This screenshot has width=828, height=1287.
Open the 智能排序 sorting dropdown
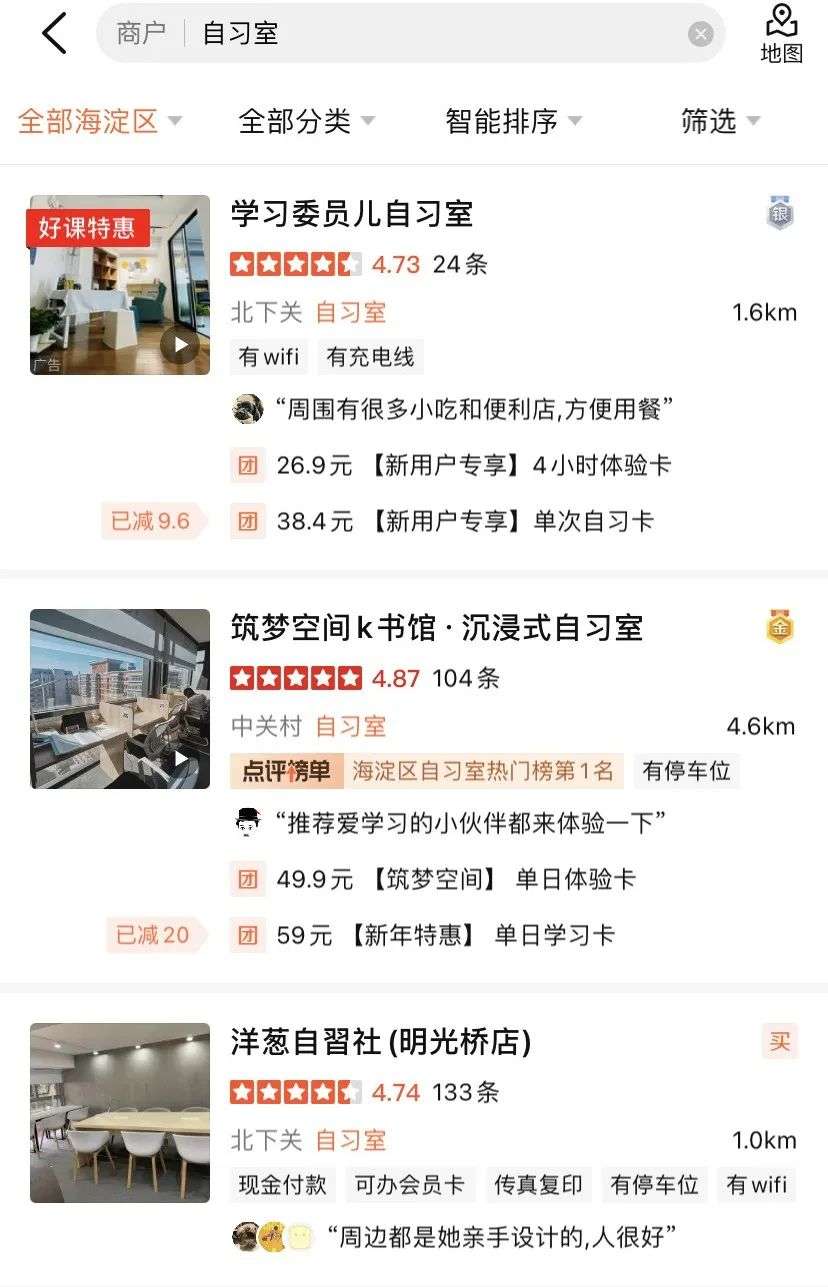click(x=512, y=122)
